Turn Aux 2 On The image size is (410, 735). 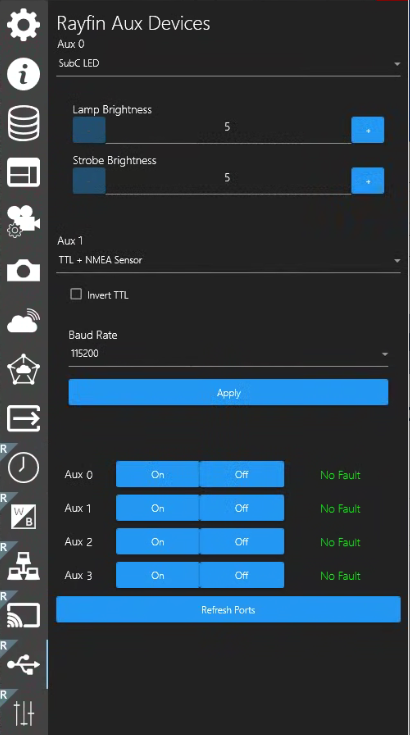point(157,542)
